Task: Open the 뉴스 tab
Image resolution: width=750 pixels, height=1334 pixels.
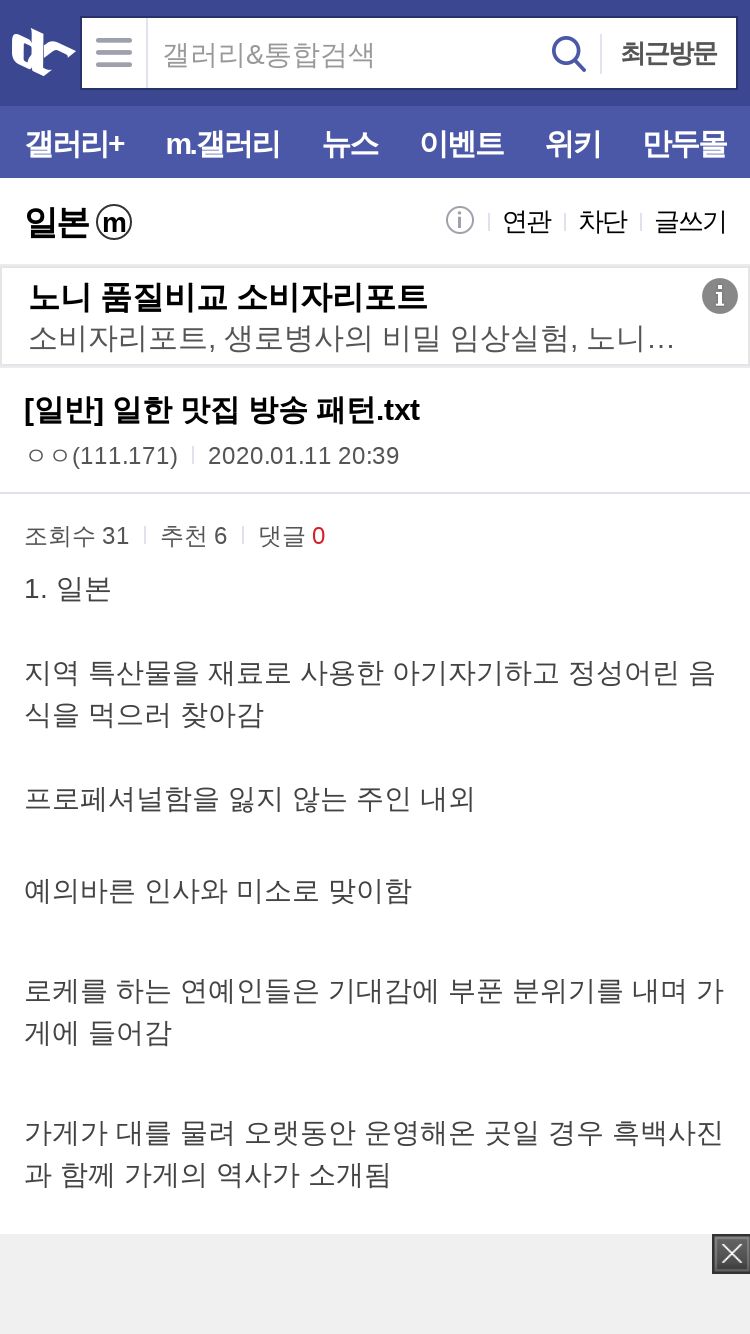Action: (x=350, y=143)
